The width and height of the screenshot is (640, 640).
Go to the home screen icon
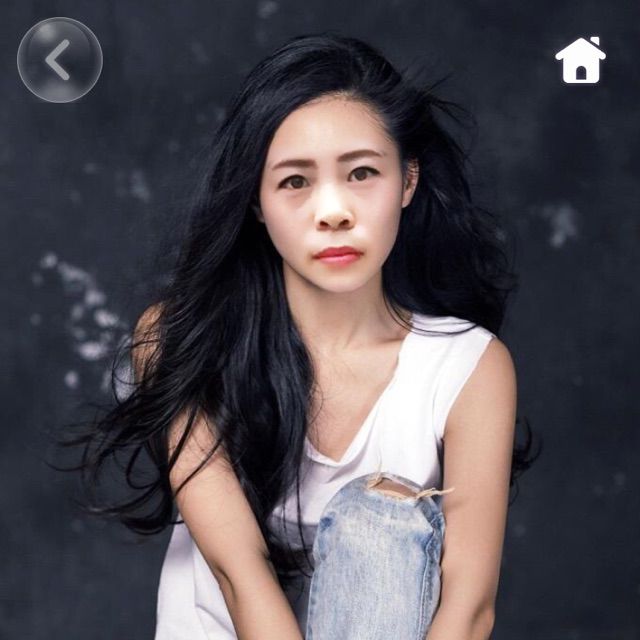tap(581, 60)
